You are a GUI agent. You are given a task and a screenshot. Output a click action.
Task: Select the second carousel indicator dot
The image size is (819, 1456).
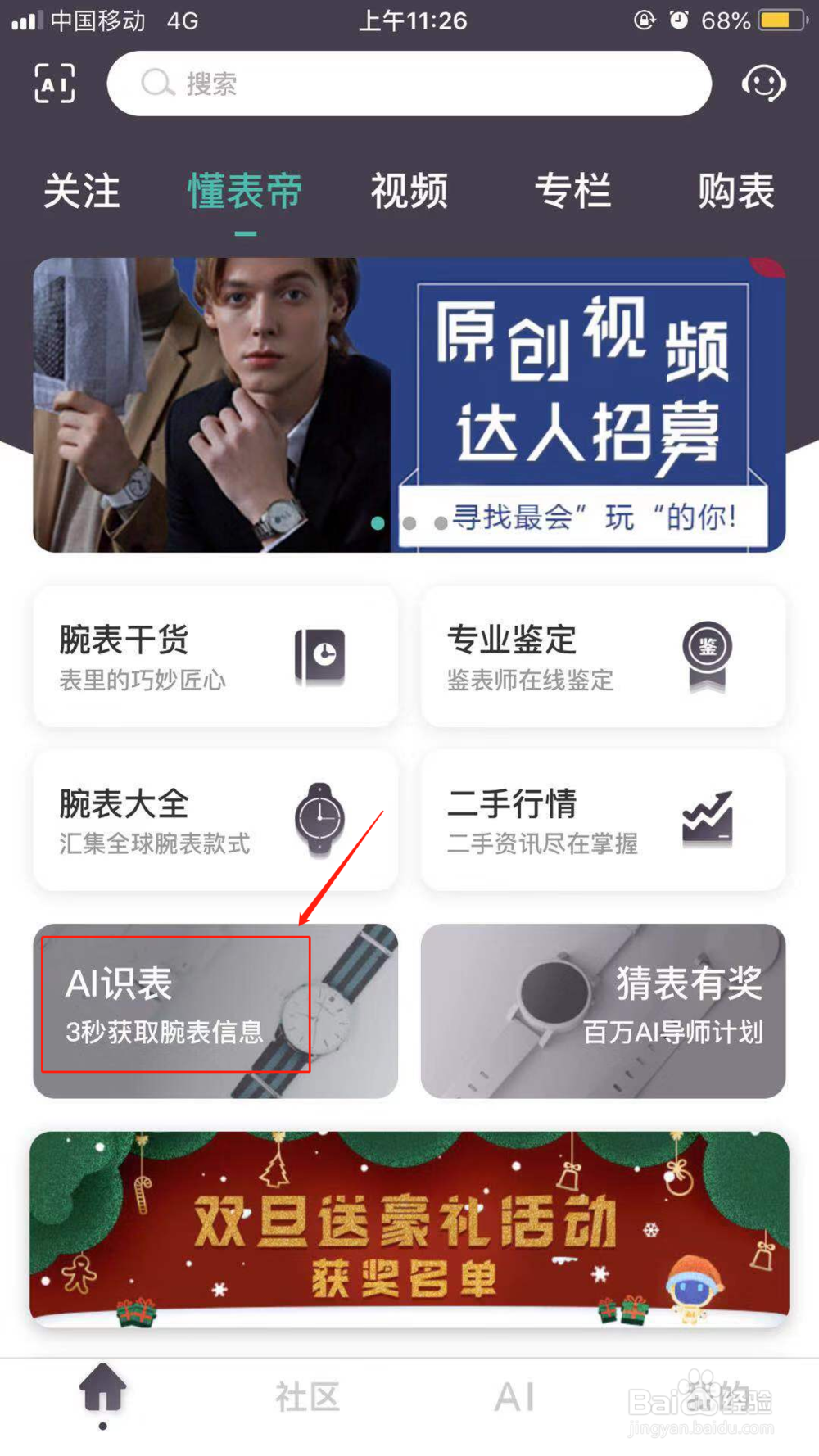[x=409, y=523]
